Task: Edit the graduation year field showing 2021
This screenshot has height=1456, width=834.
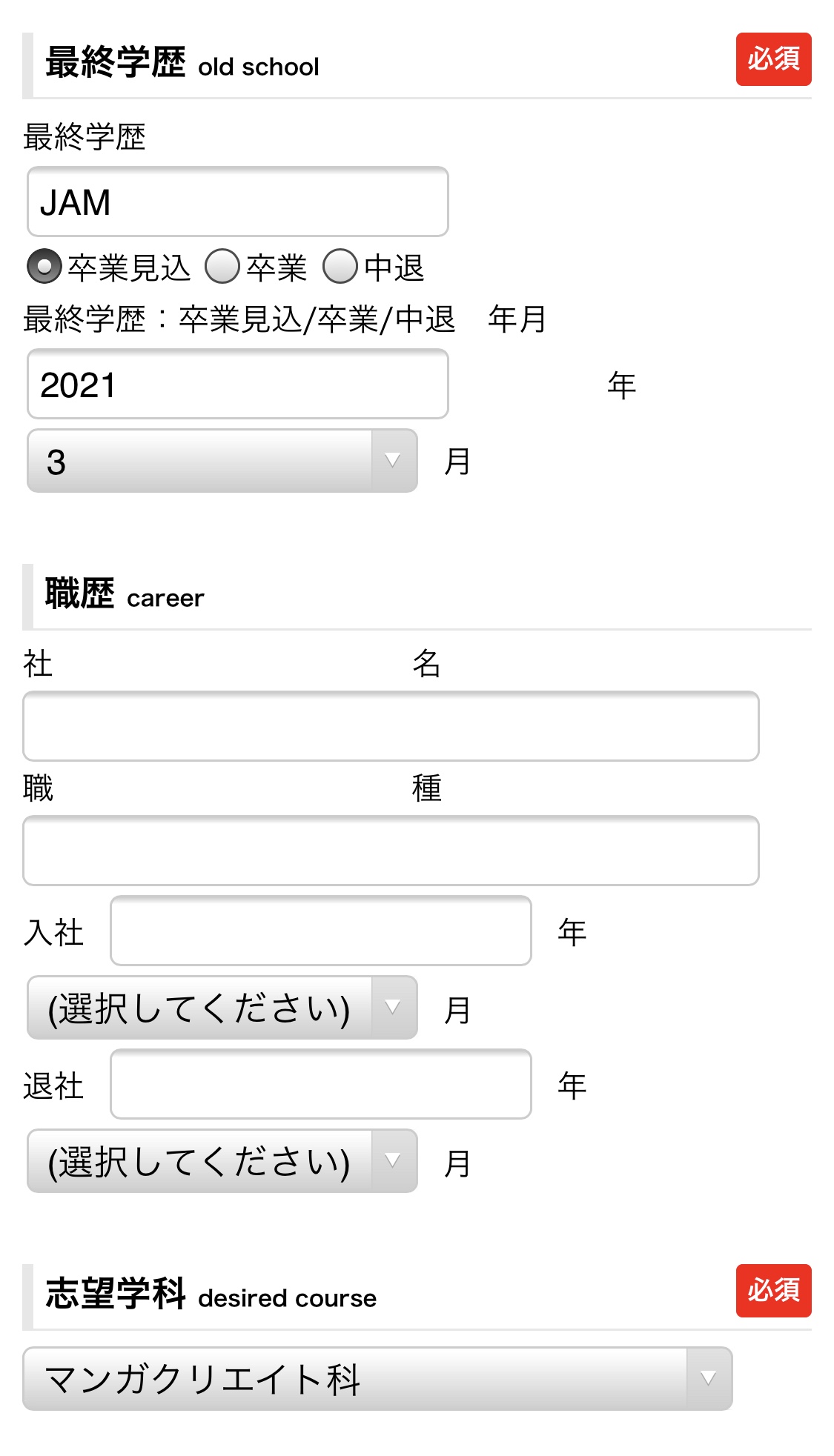Action: click(x=237, y=384)
